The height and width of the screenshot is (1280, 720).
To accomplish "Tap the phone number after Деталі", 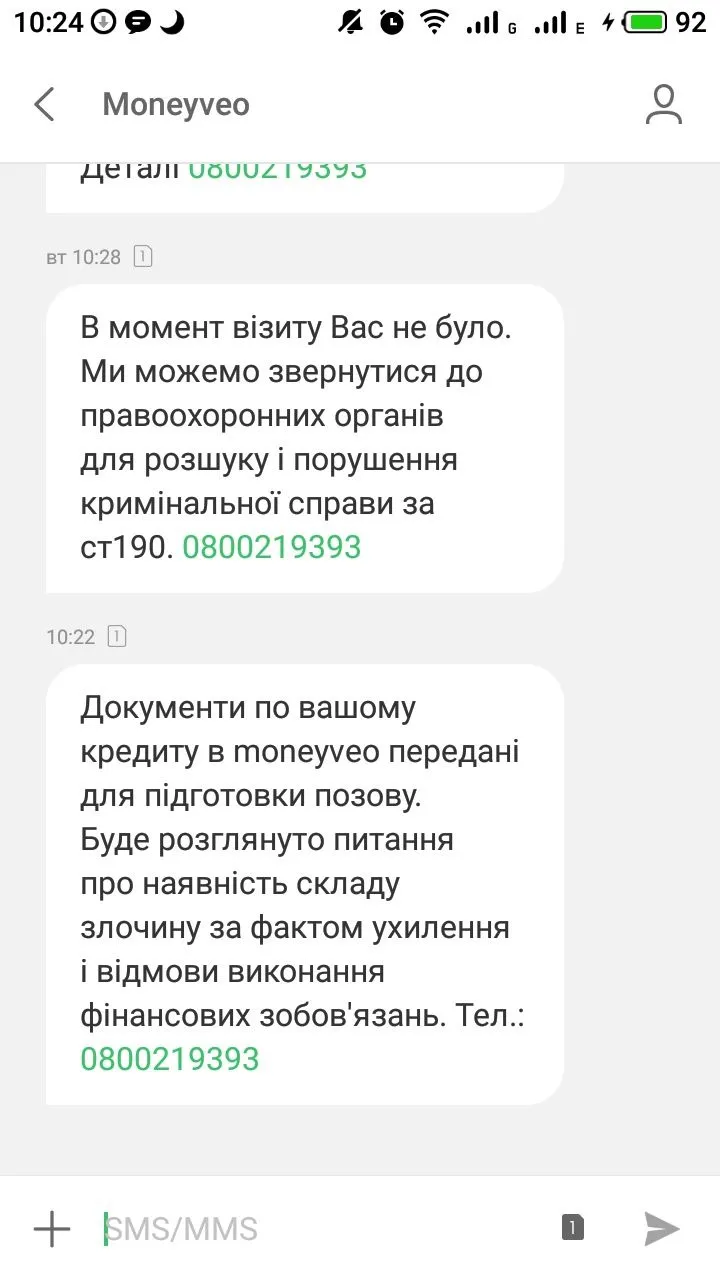I will point(277,170).
